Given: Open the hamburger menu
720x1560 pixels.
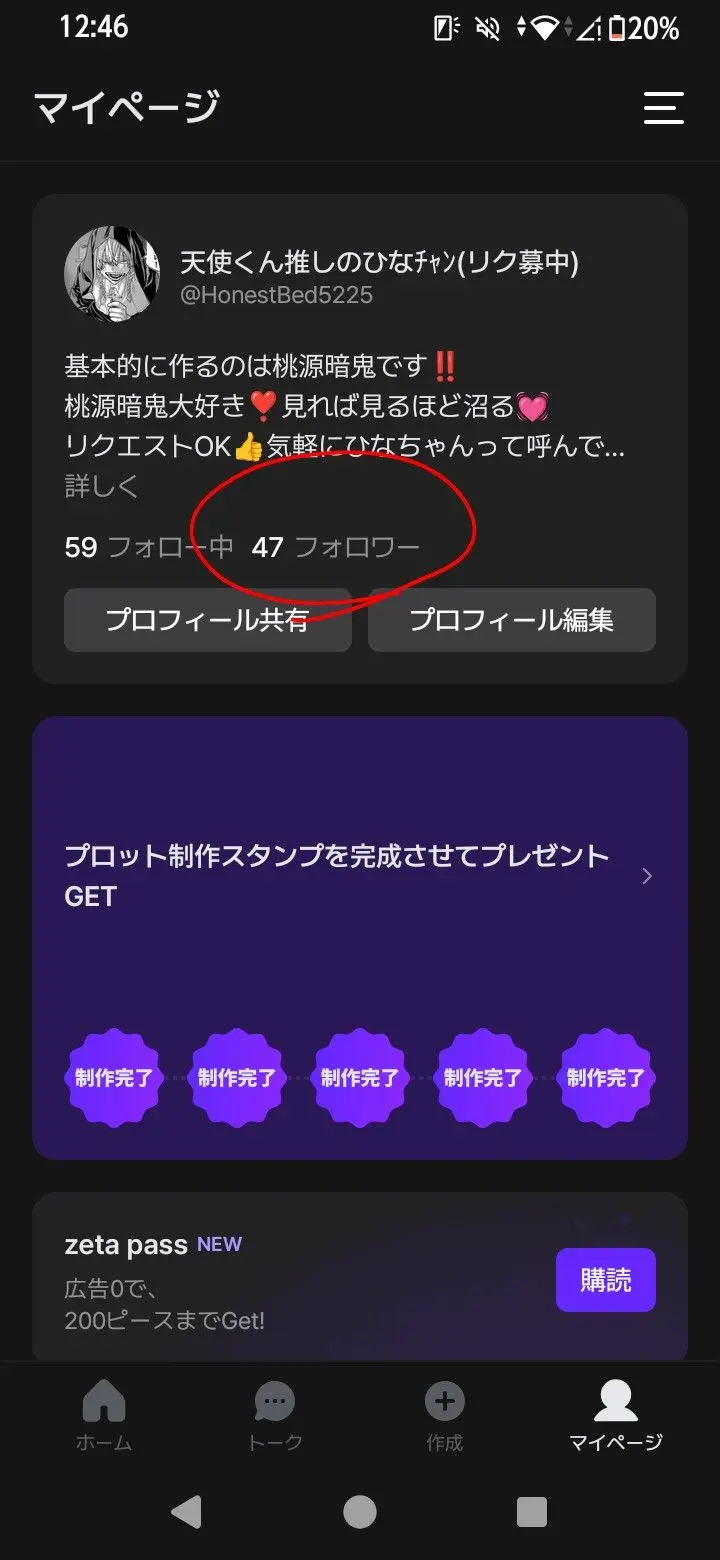Looking at the screenshot, I should coord(663,107).
